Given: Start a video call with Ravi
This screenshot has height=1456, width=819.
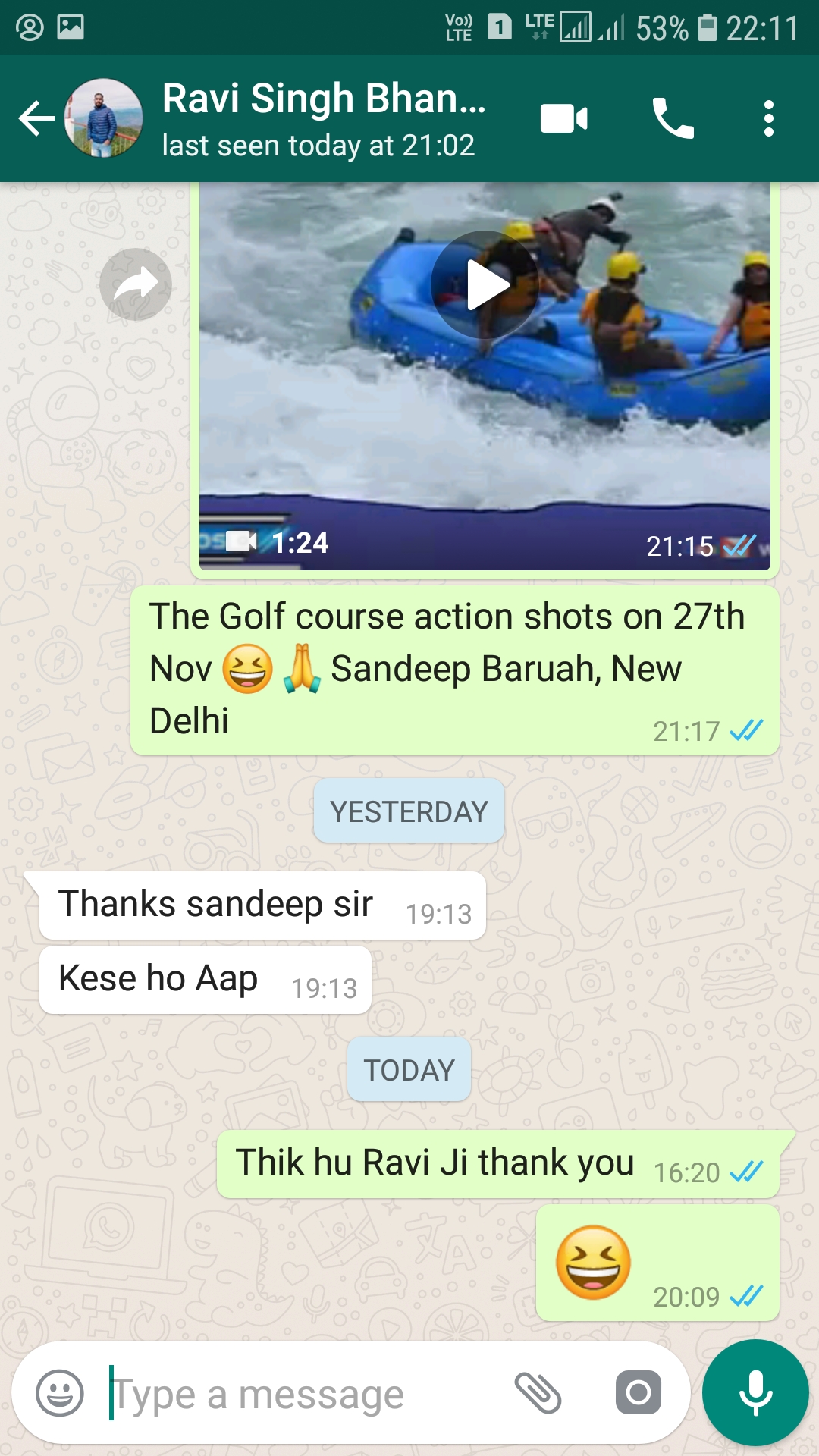Looking at the screenshot, I should (563, 119).
